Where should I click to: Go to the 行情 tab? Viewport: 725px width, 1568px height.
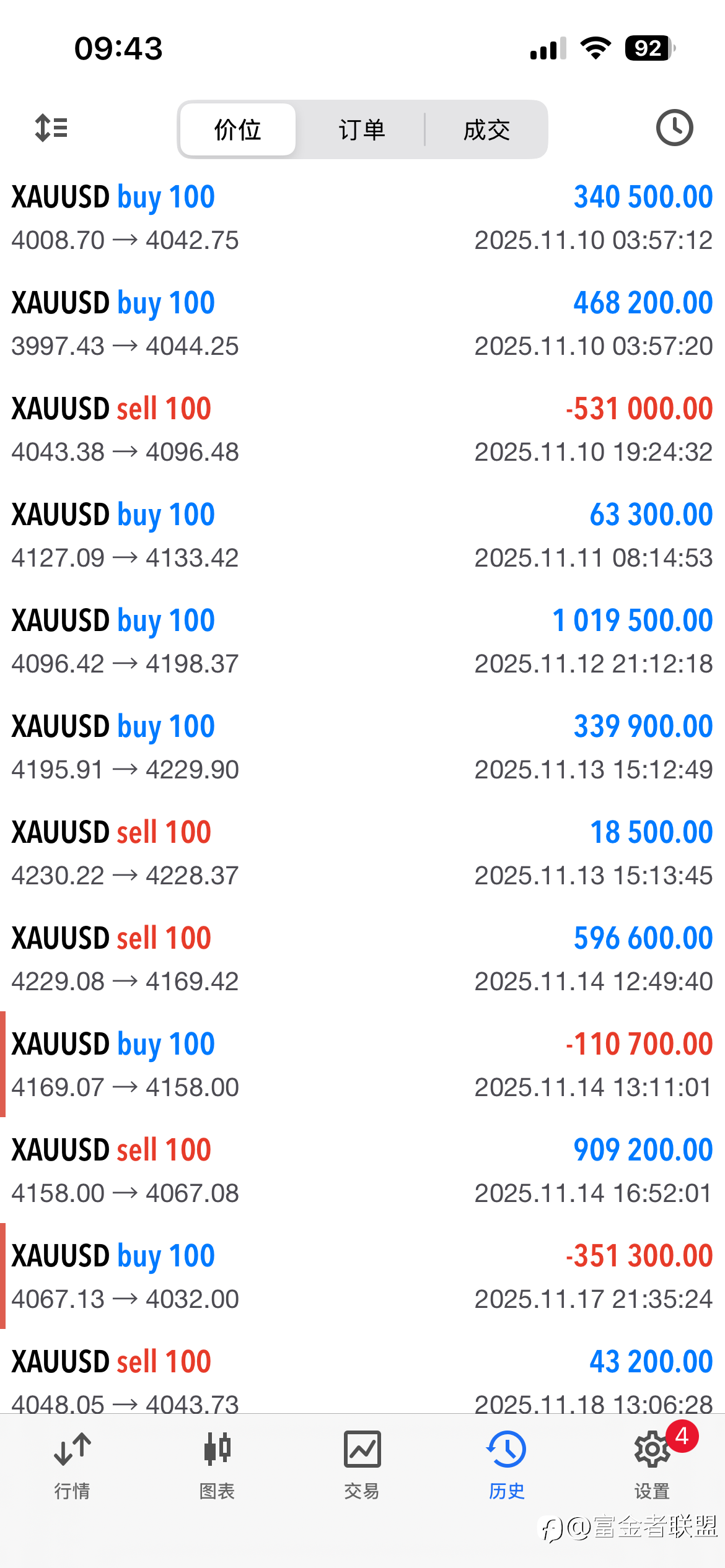click(72, 1464)
